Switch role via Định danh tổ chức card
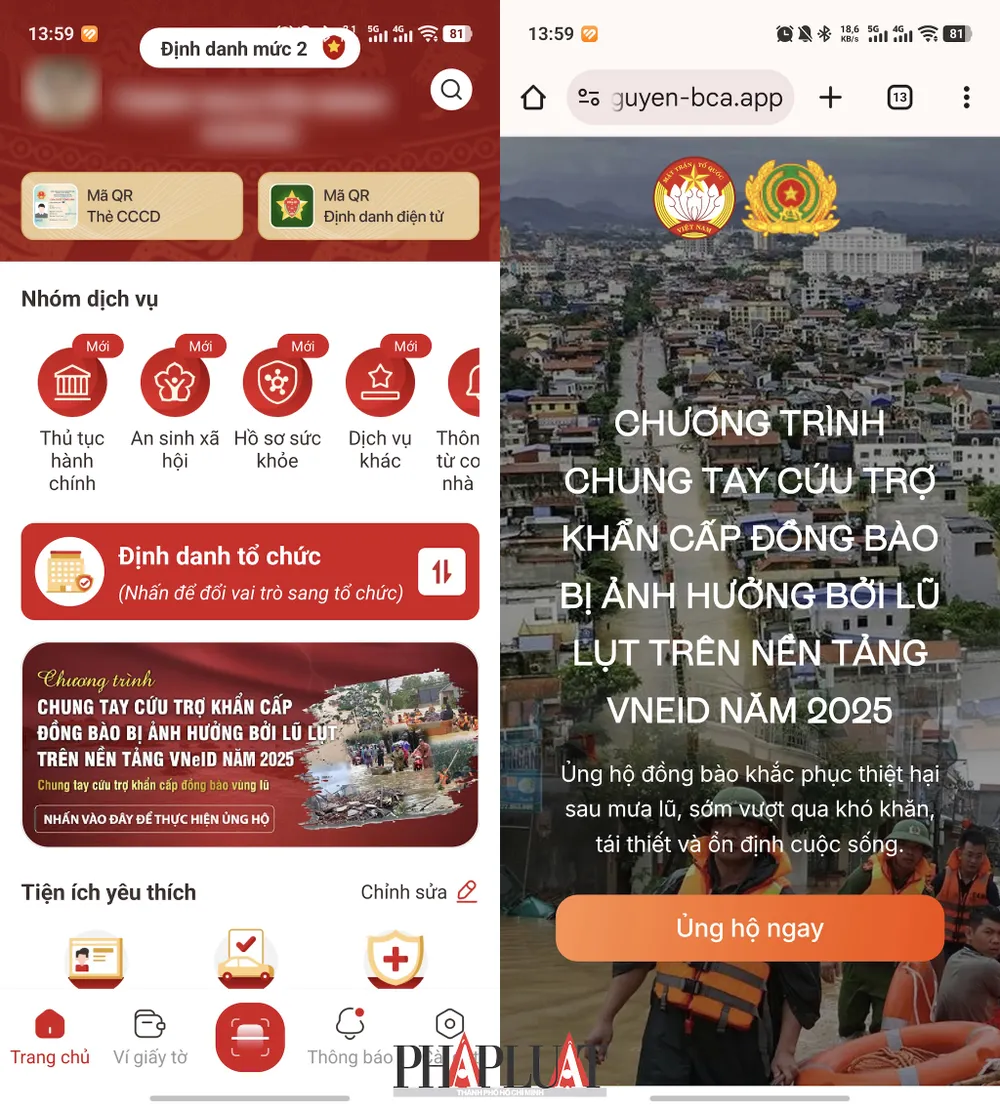The height and width of the screenshot is (1111, 1000). click(x=250, y=572)
